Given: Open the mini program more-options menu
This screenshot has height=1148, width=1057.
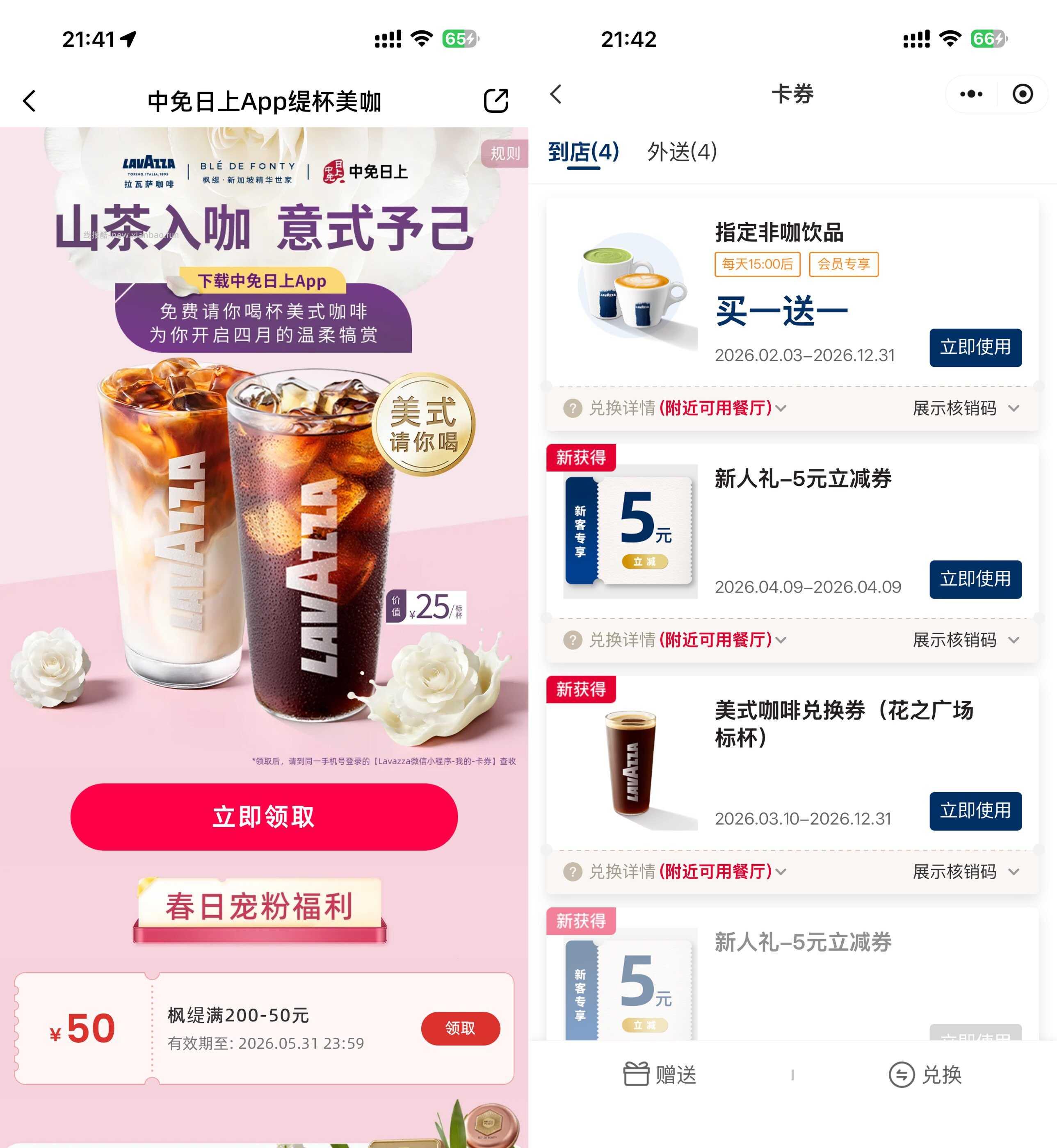Looking at the screenshot, I should [x=971, y=94].
